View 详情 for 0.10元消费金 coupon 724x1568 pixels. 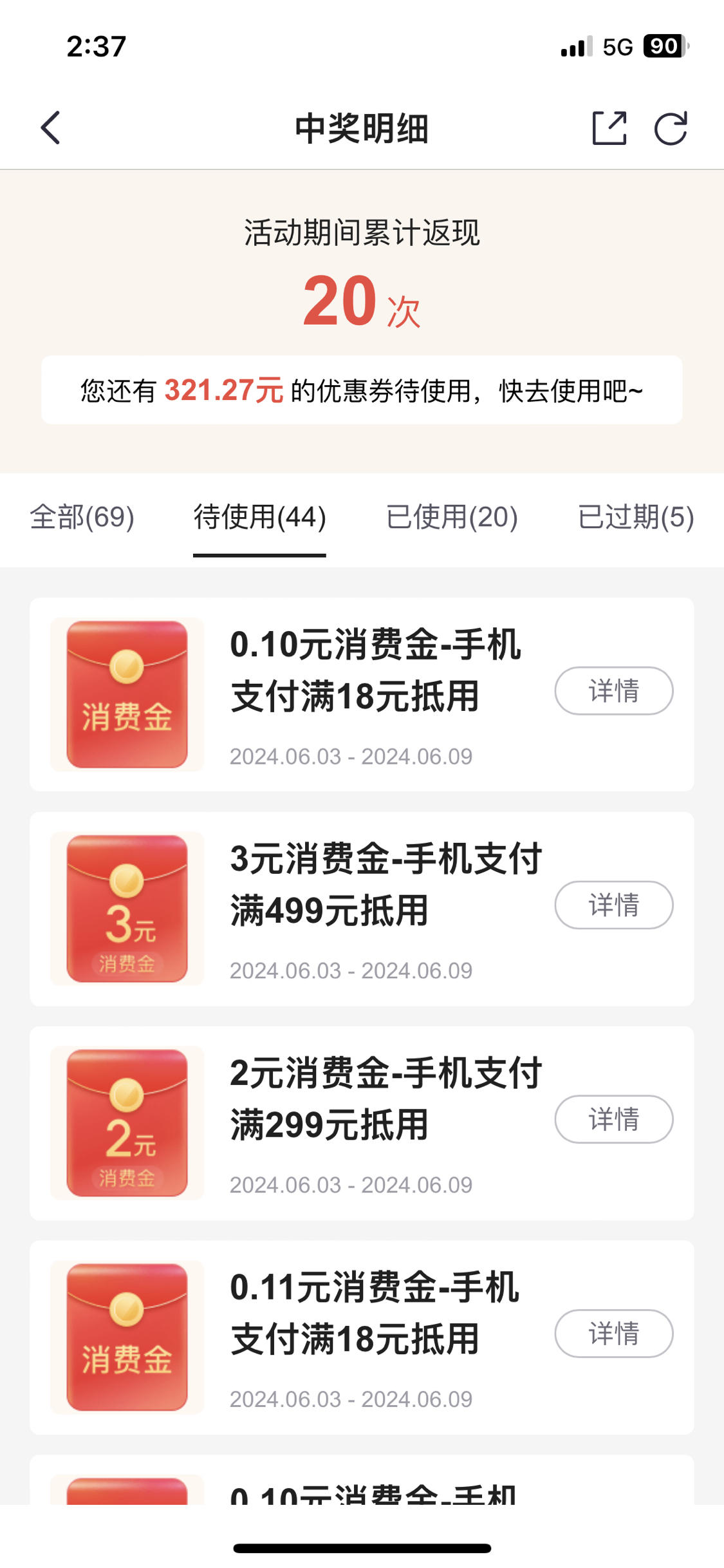[614, 691]
